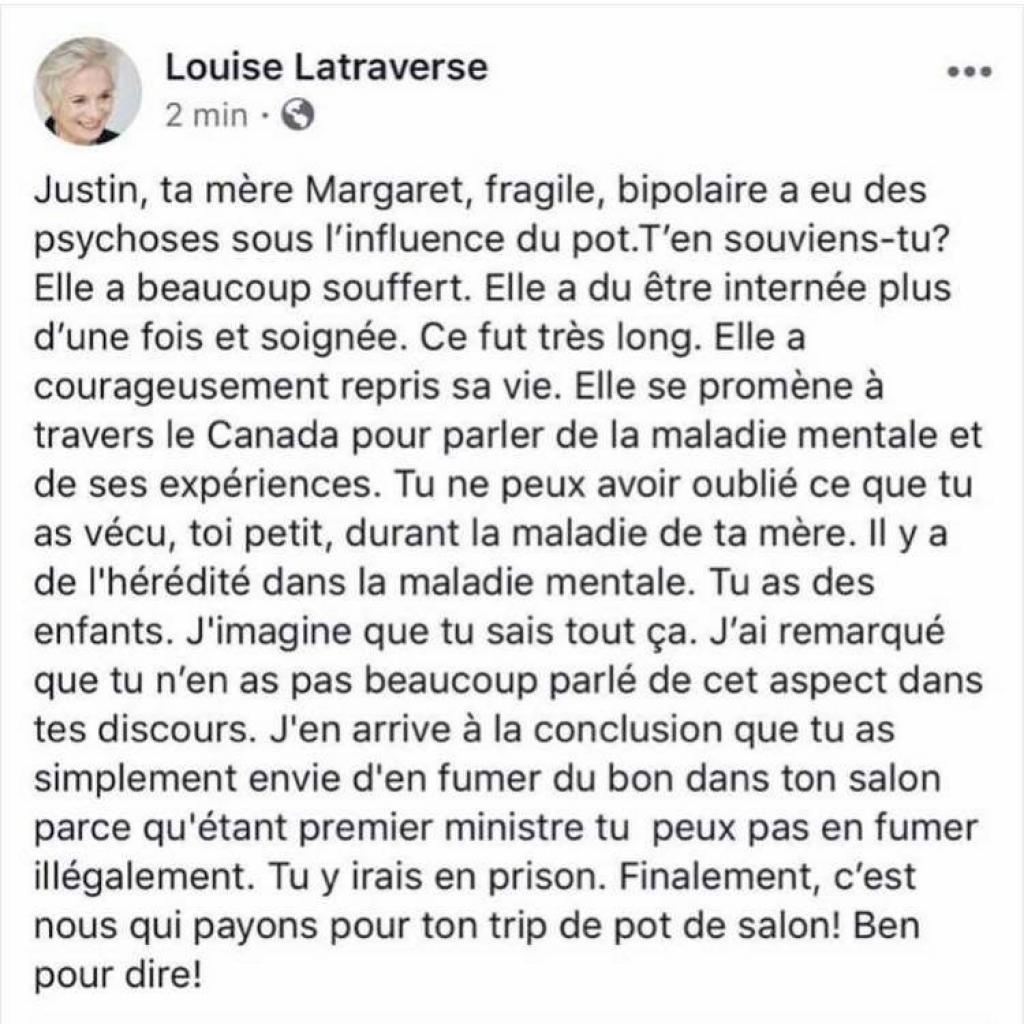
Task: Open the poster's profile via name
Action: (325, 67)
